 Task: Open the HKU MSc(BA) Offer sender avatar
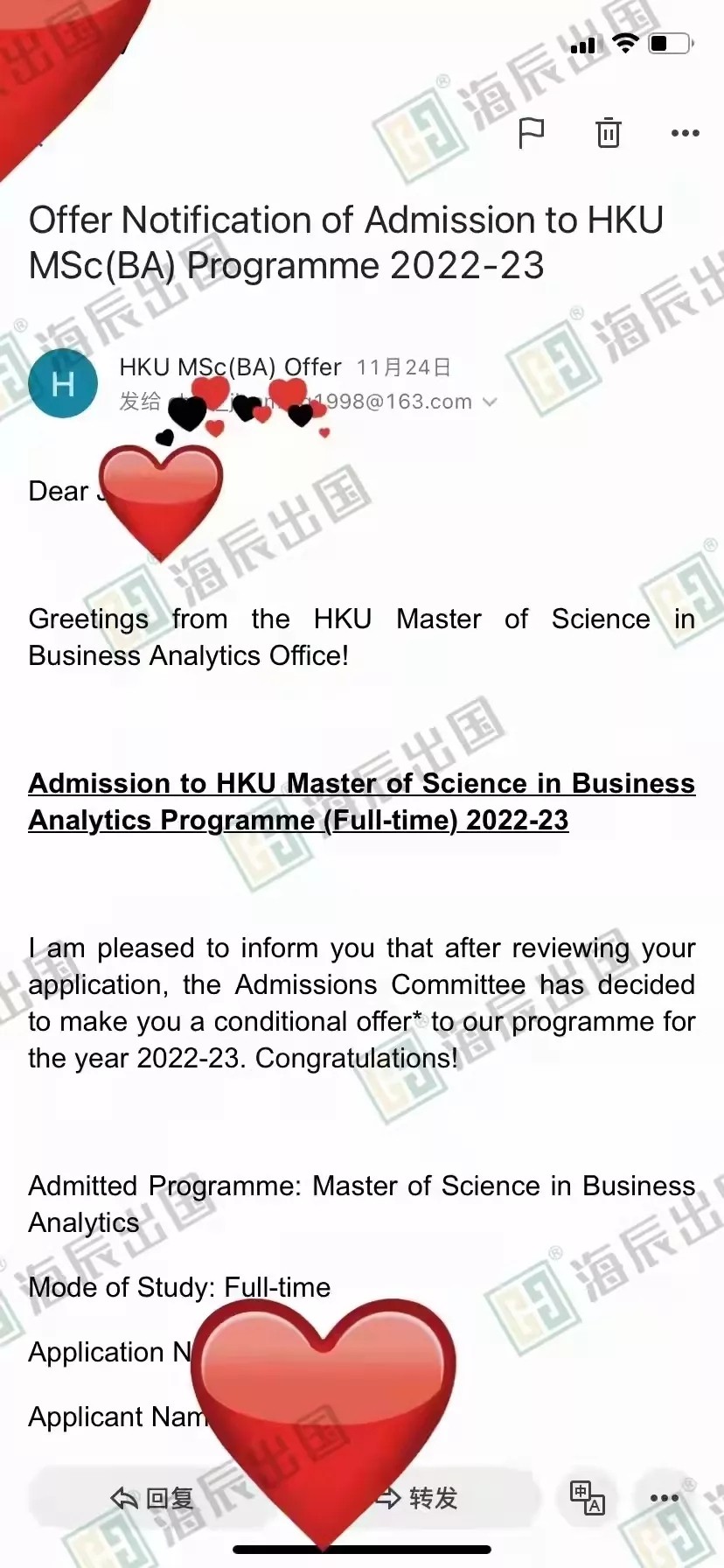point(63,383)
